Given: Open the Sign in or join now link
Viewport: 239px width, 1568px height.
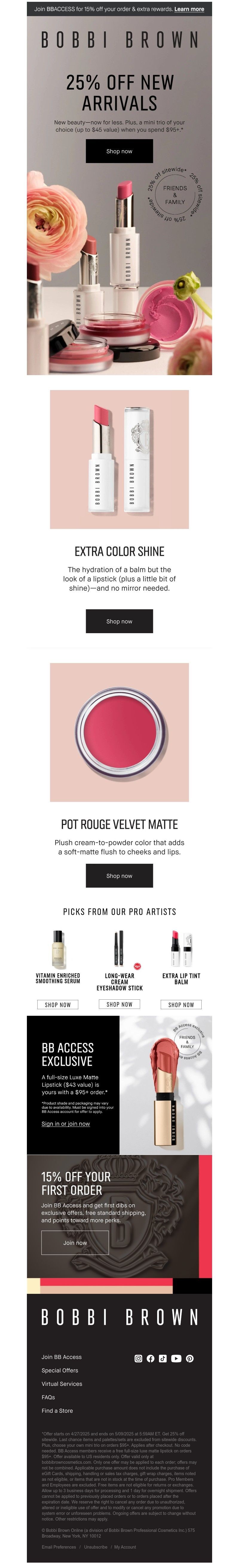Looking at the screenshot, I should click(66, 1124).
